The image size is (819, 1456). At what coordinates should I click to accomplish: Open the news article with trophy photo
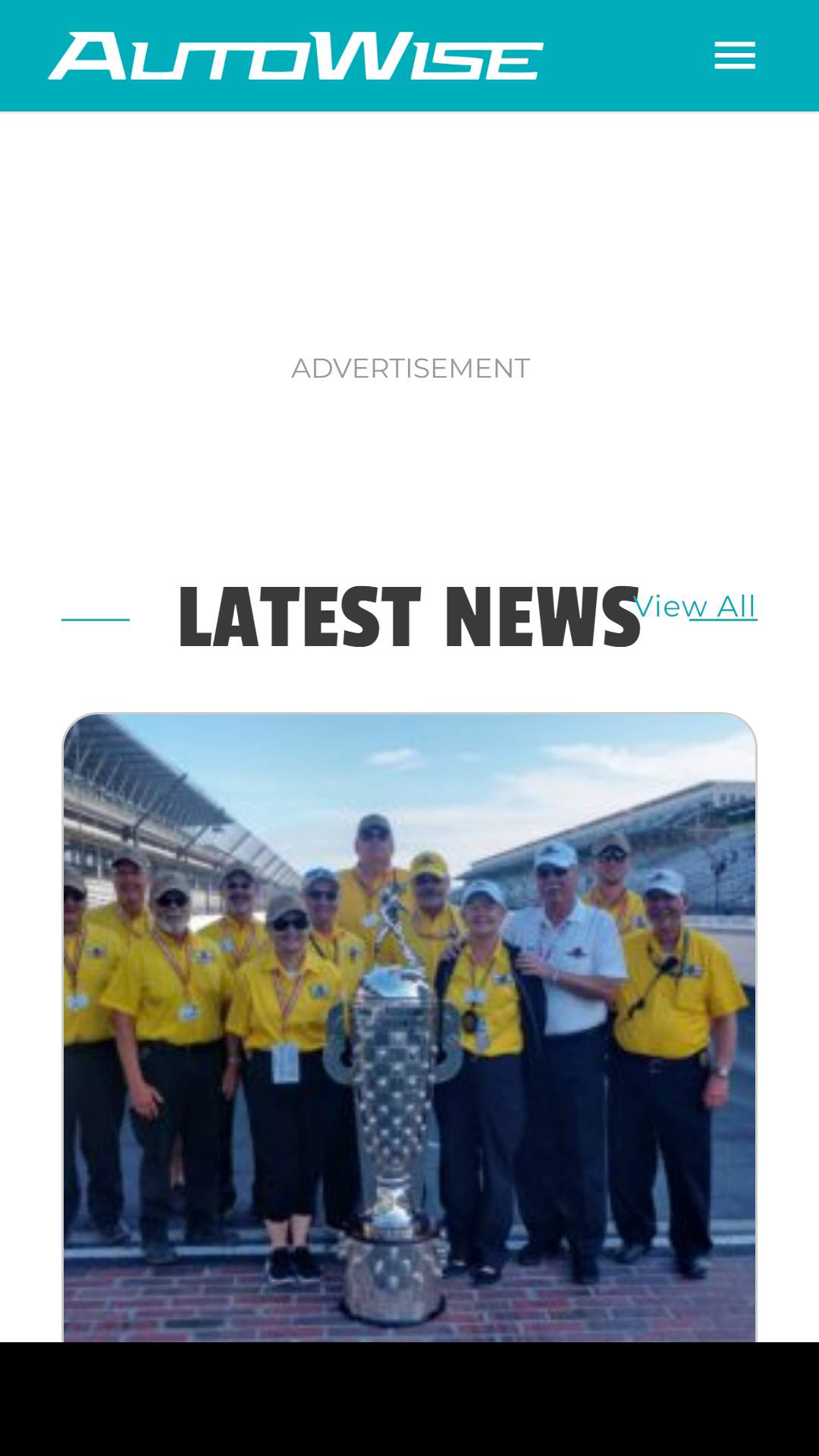click(x=409, y=1027)
